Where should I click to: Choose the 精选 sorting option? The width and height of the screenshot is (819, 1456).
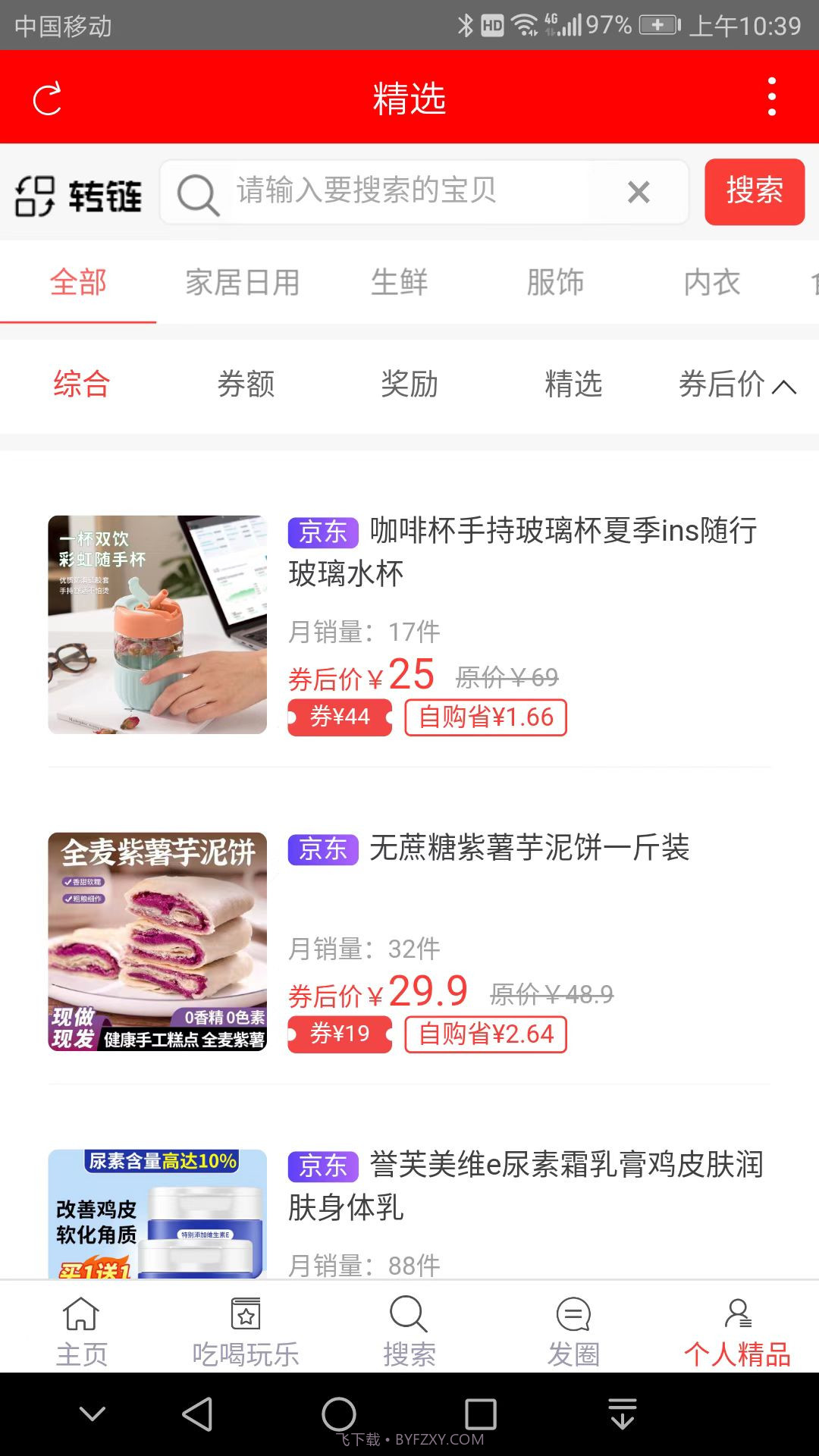[x=574, y=385]
